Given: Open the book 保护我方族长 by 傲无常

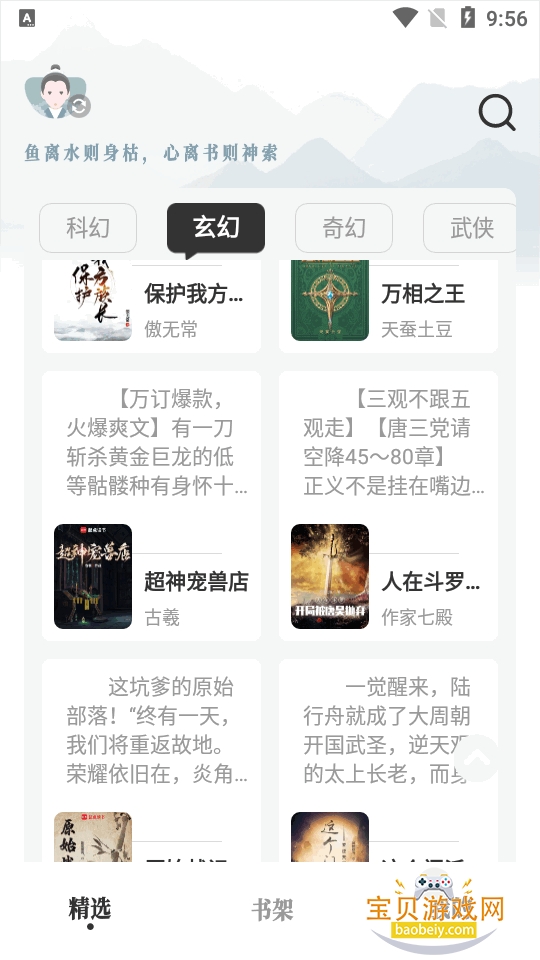Looking at the screenshot, I should click(x=151, y=306).
